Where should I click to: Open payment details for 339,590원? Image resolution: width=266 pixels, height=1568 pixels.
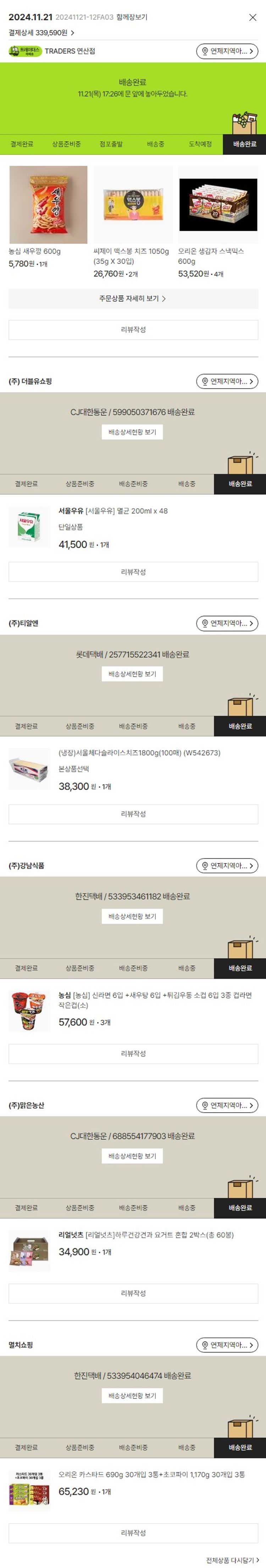41,33
